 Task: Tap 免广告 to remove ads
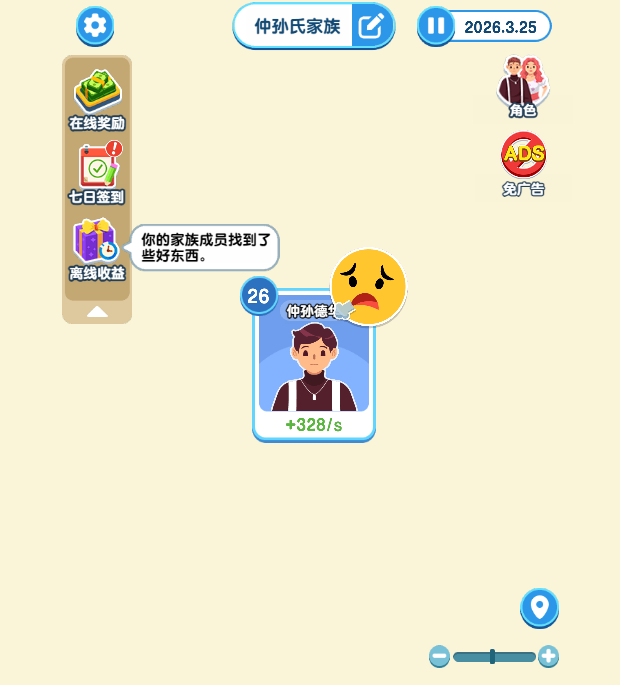(x=523, y=163)
